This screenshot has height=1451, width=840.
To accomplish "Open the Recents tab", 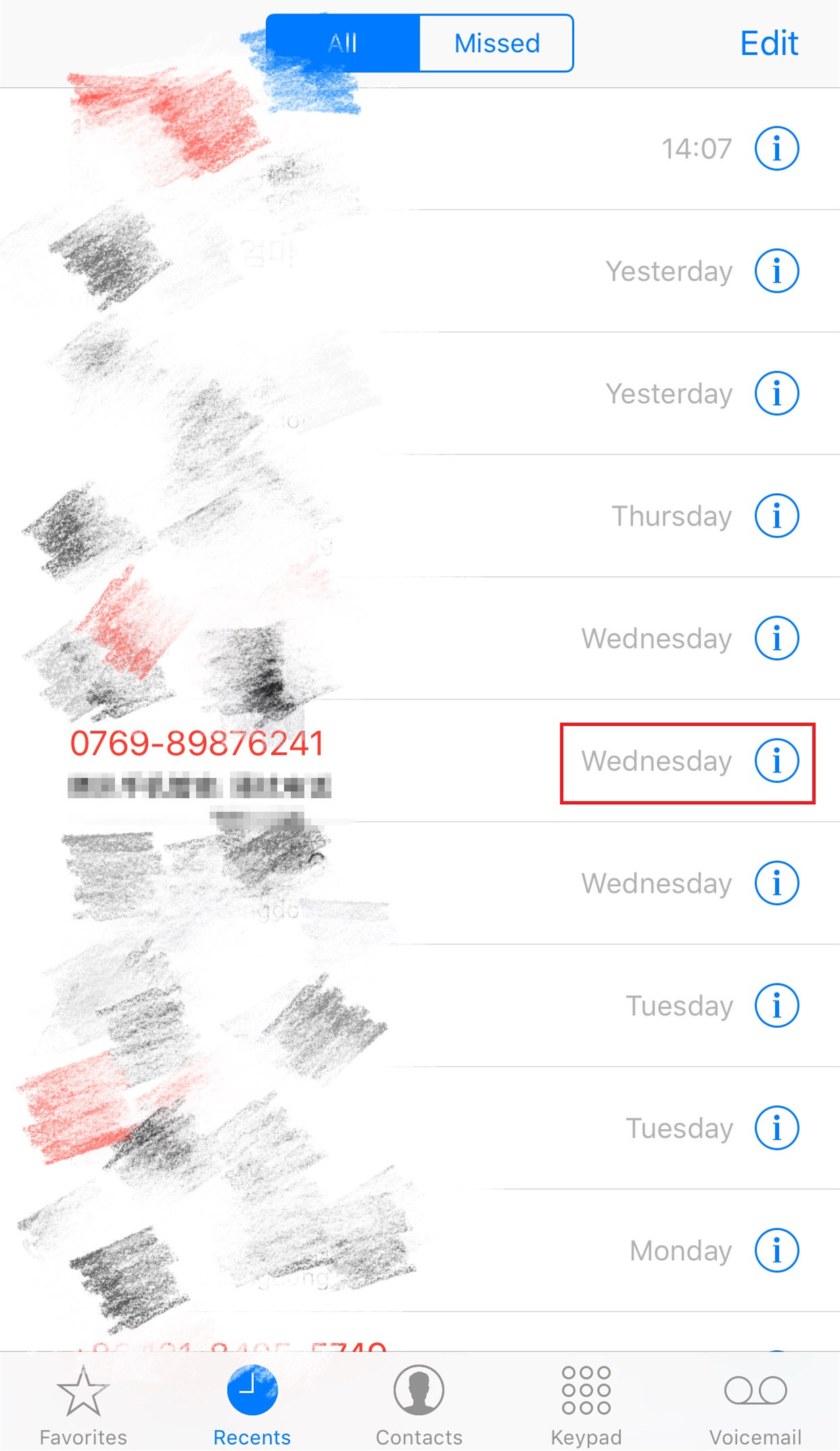I will click(x=252, y=1404).
